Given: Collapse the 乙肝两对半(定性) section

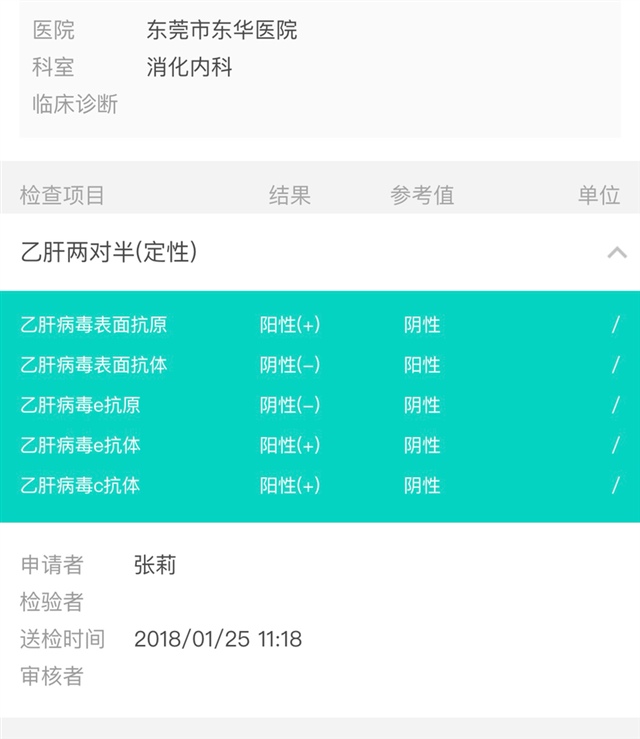Looking at the screenshot, I should coord(616,252).
